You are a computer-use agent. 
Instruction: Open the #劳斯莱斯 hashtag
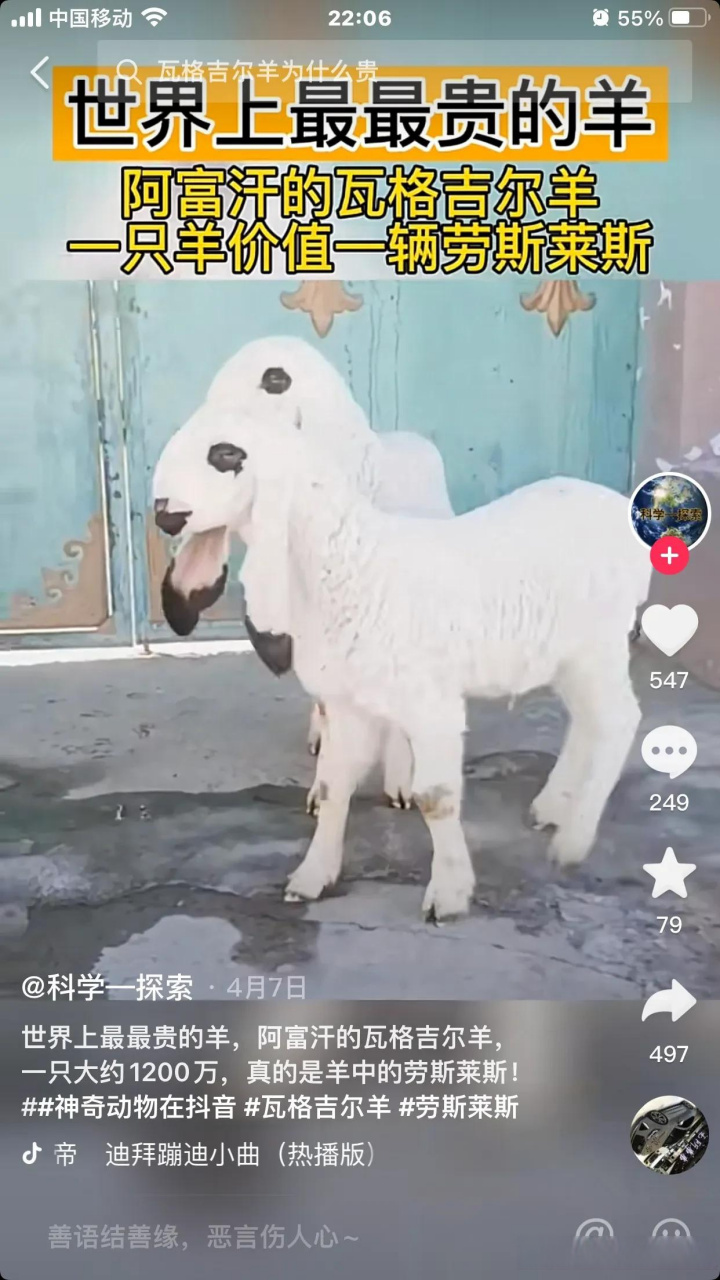point(458,1107)
